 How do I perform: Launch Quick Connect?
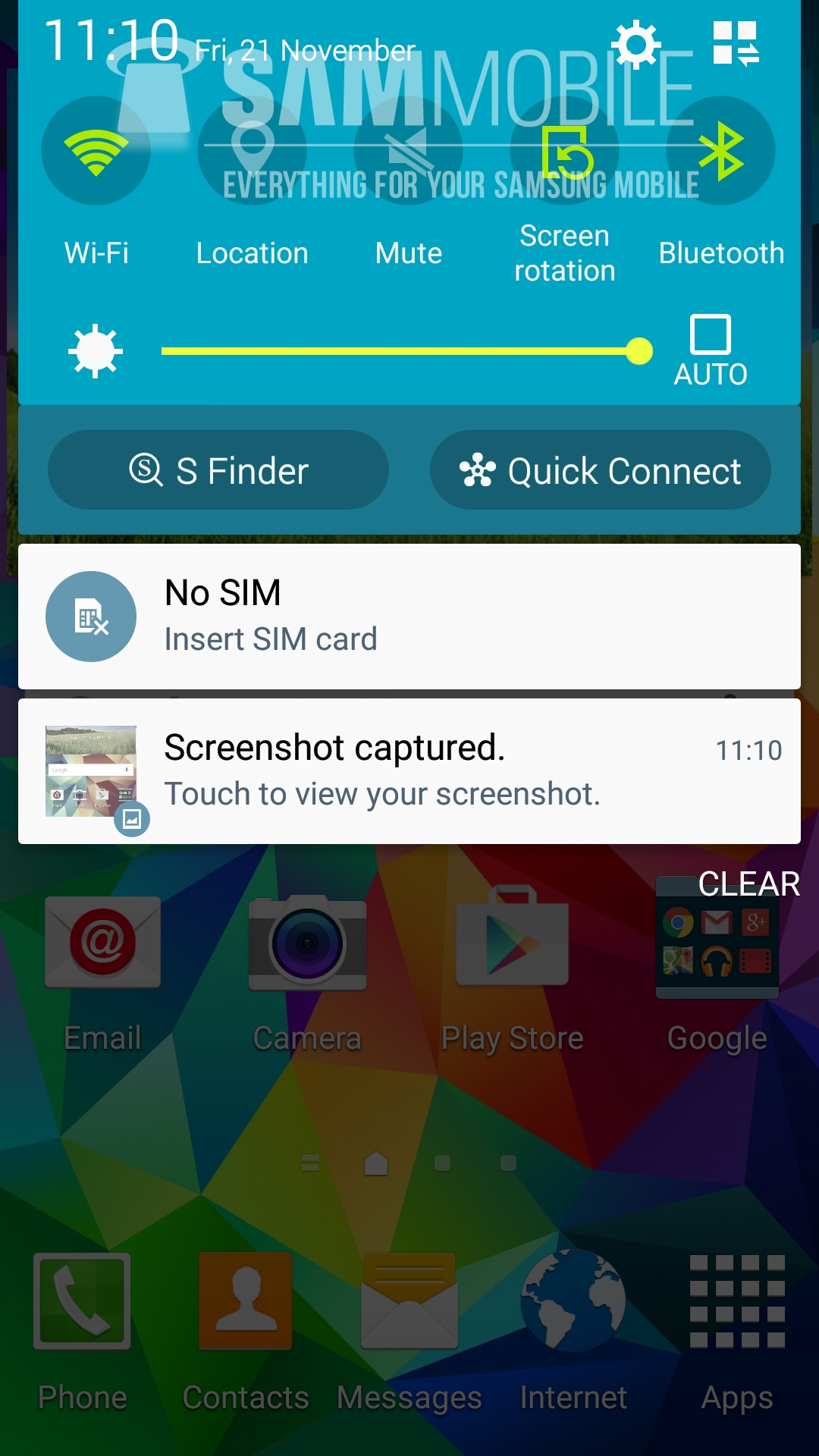click(601, 470)
